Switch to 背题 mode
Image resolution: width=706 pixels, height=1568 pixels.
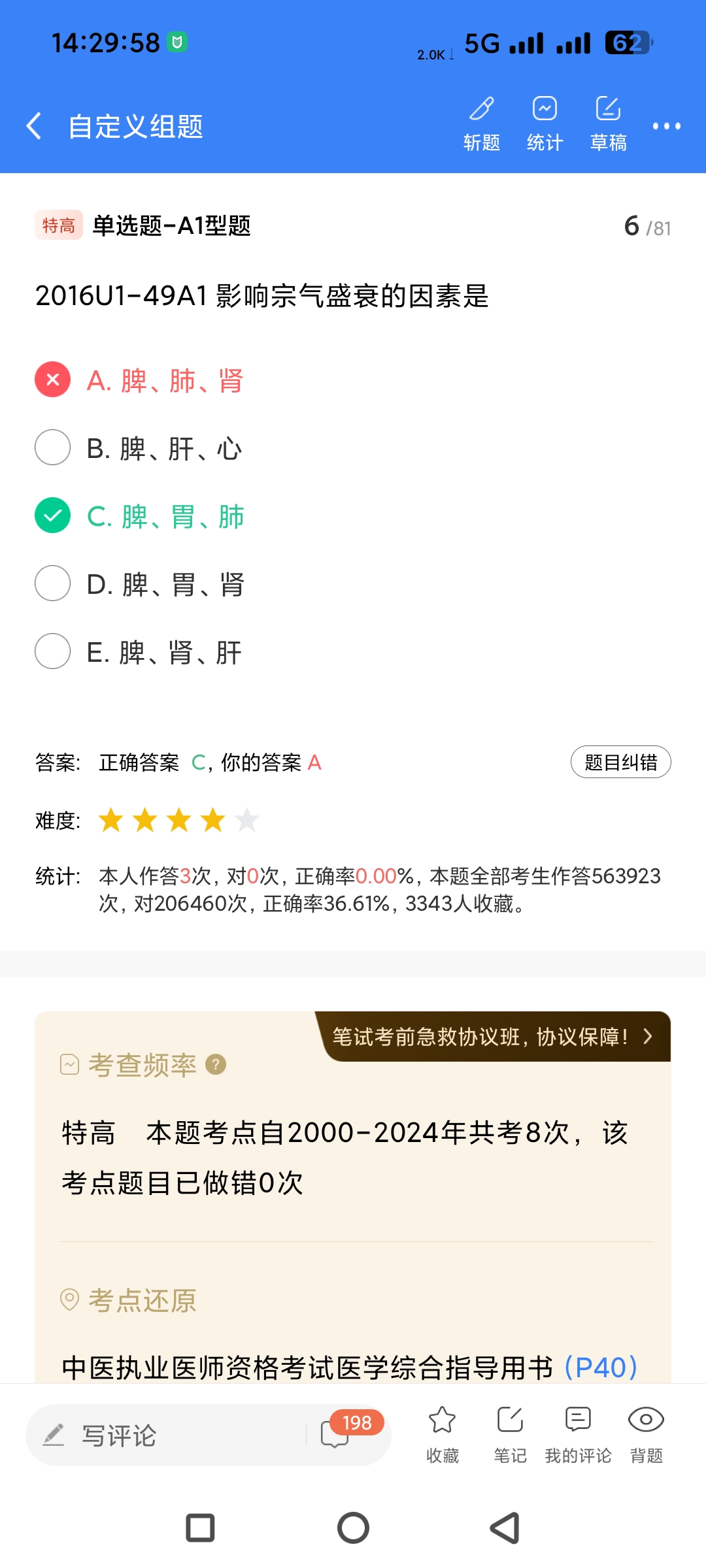coord(646,1433)
